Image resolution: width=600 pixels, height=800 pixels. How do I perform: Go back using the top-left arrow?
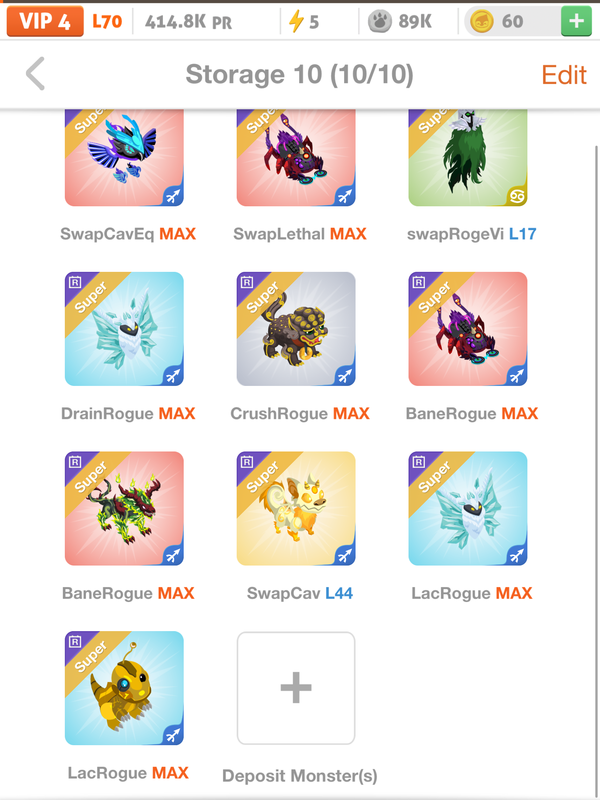point(36,74)
